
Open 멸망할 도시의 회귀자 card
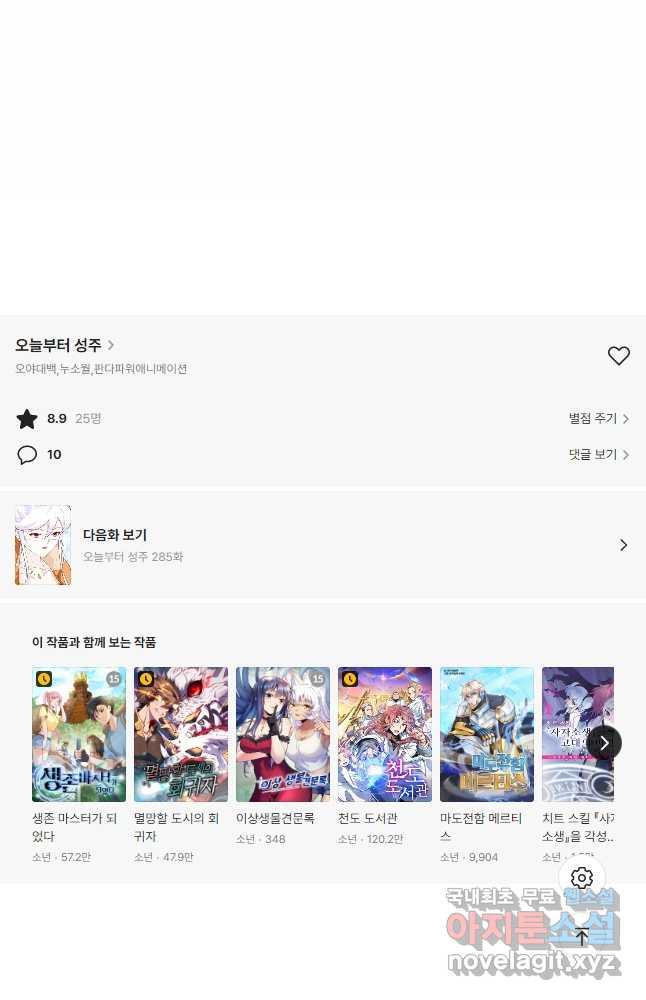[x=181, y=734]
